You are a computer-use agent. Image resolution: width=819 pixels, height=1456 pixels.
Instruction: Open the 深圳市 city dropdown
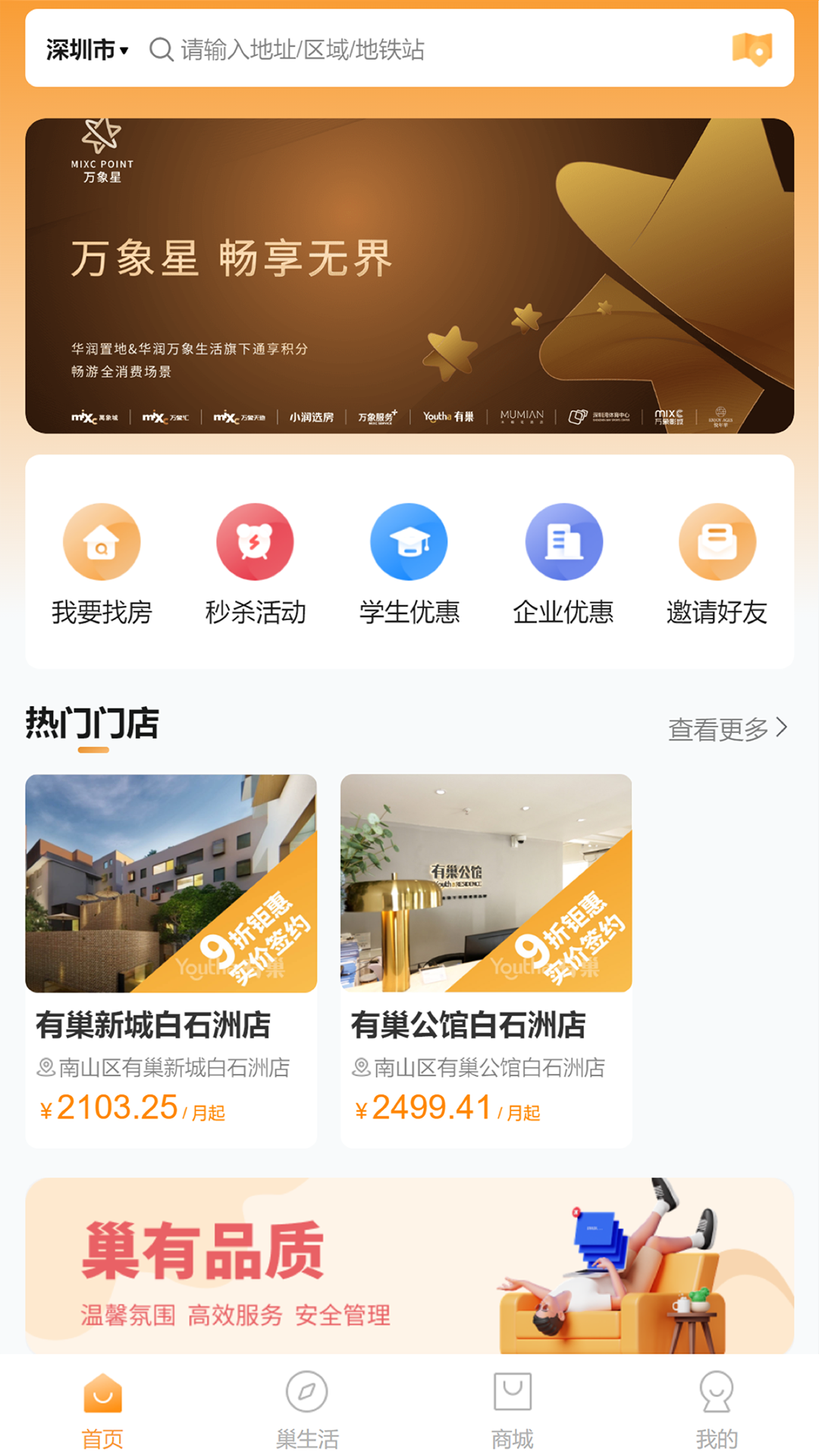coord(86,50)
